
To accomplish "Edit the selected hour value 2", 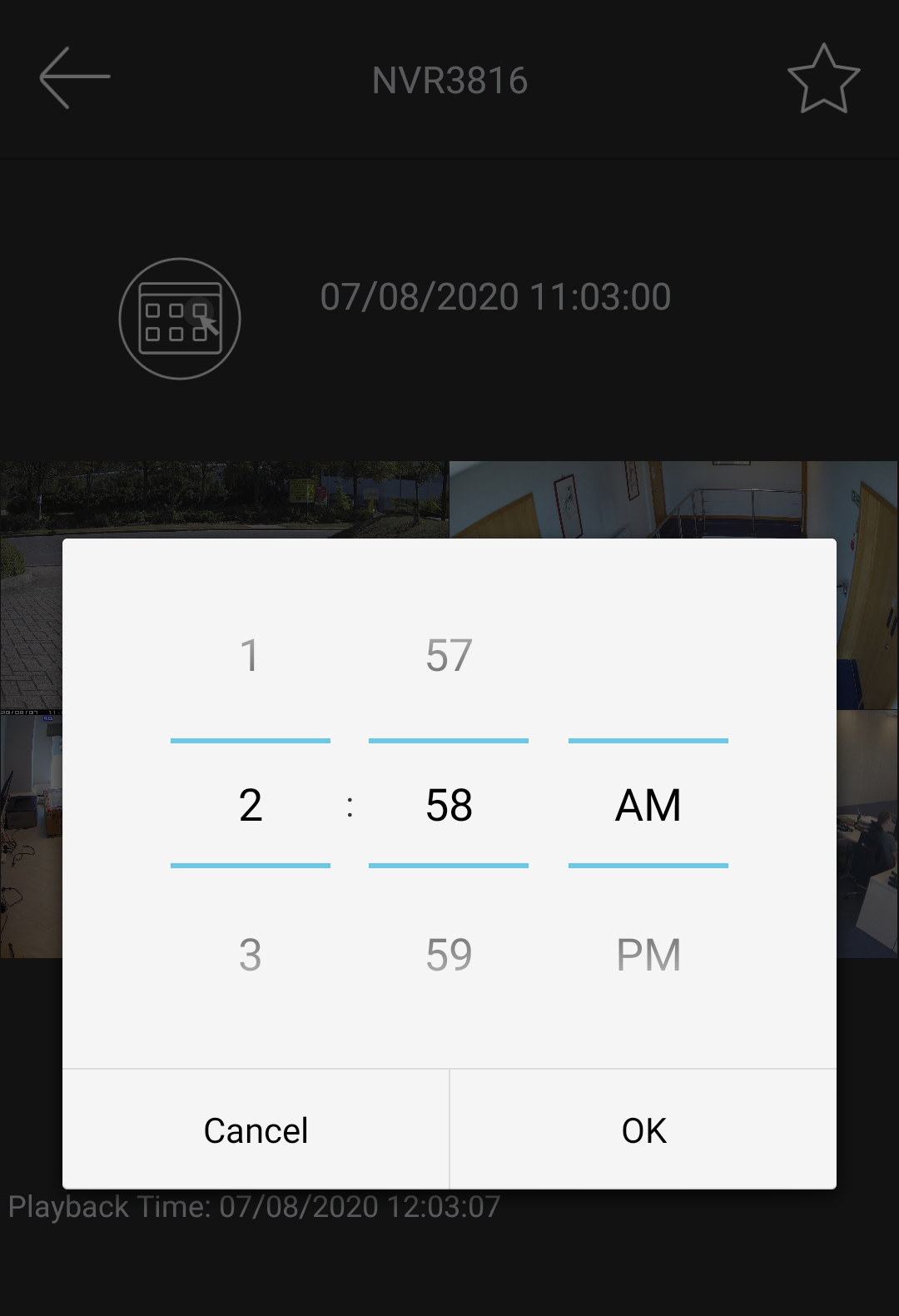I will [x=250, y=805].
